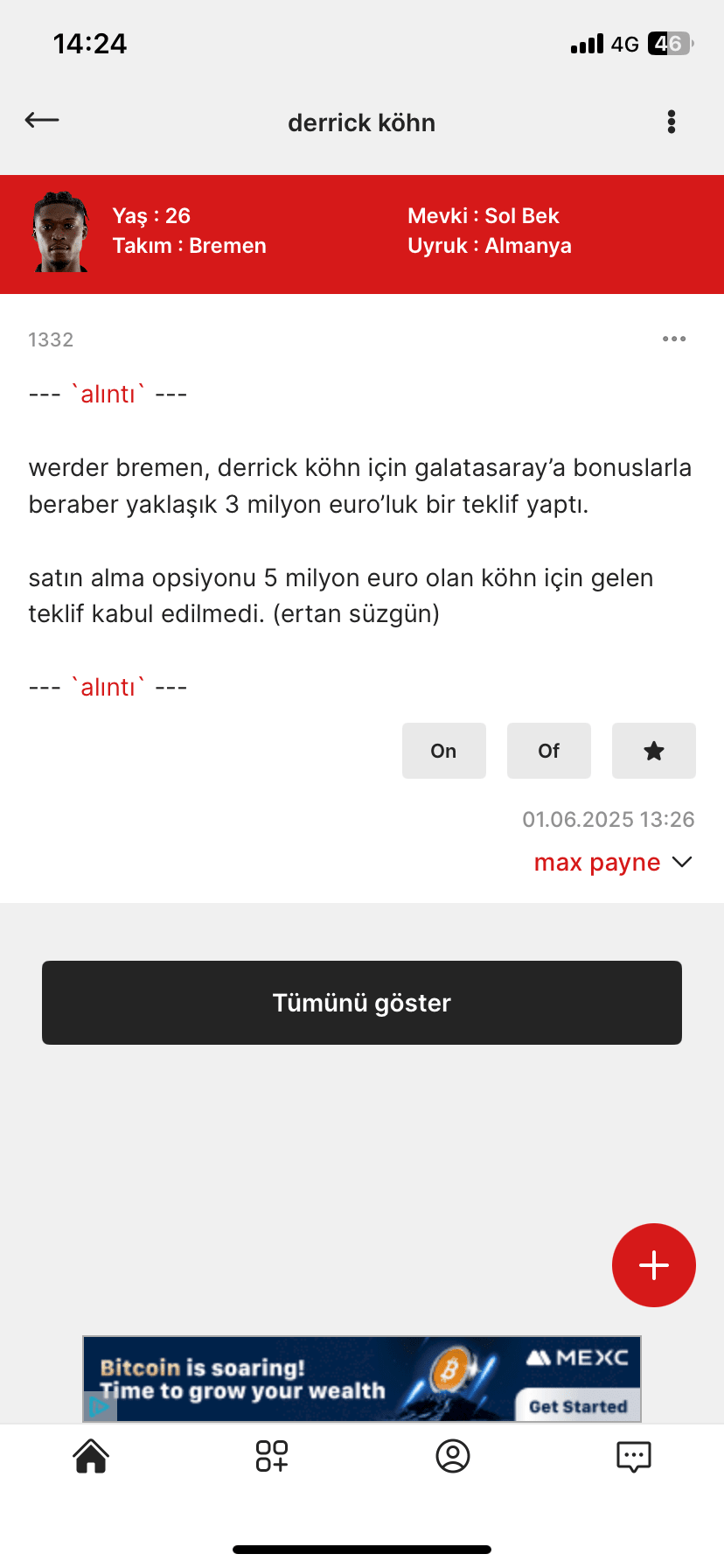Open the categories grid tab

(272, 1457)
